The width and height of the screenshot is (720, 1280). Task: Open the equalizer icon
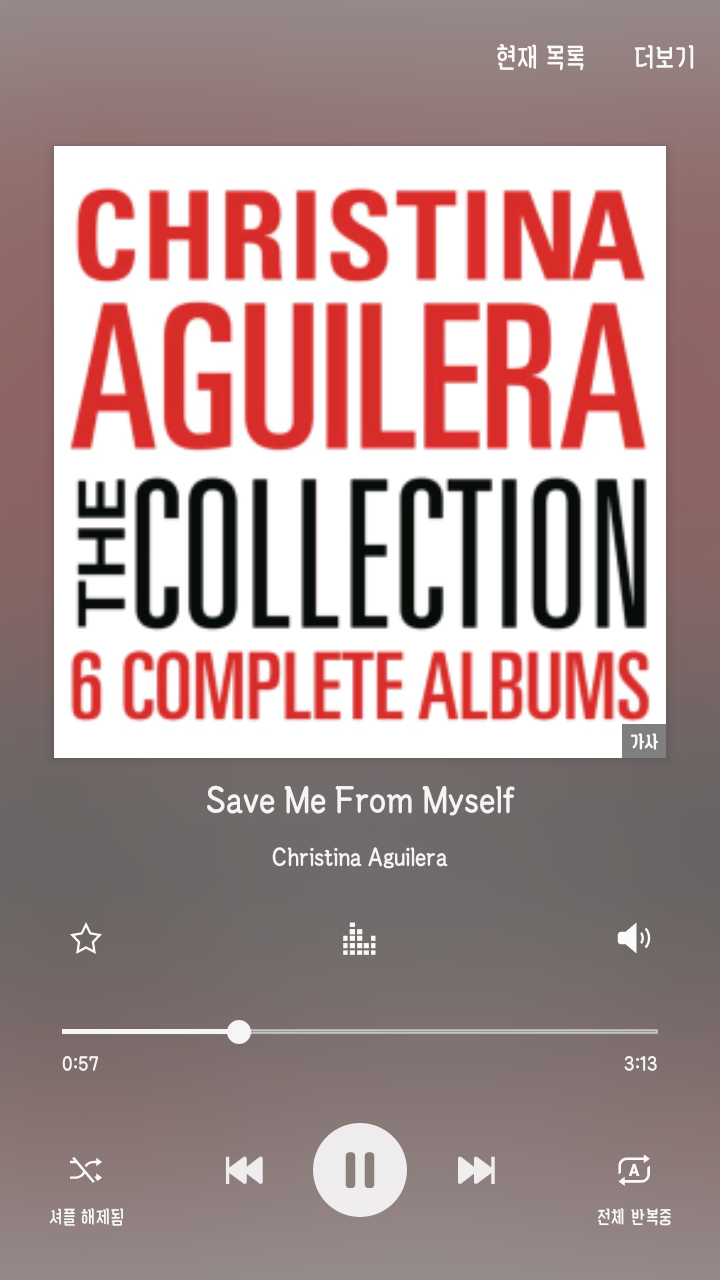359,939
